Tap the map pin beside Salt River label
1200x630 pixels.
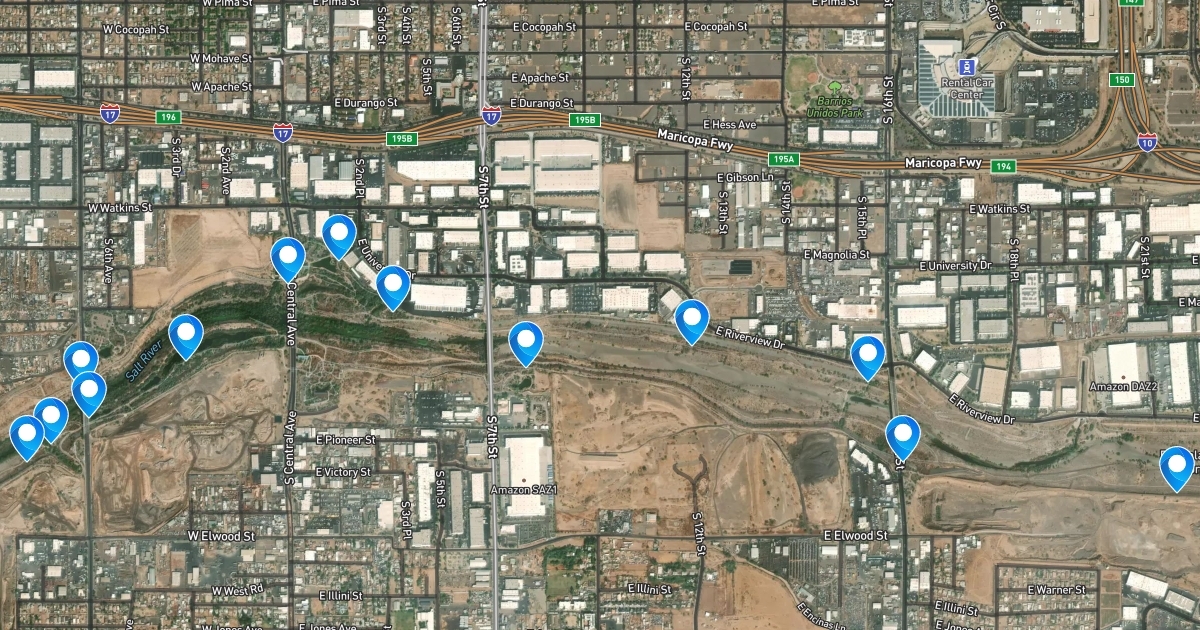186,336
